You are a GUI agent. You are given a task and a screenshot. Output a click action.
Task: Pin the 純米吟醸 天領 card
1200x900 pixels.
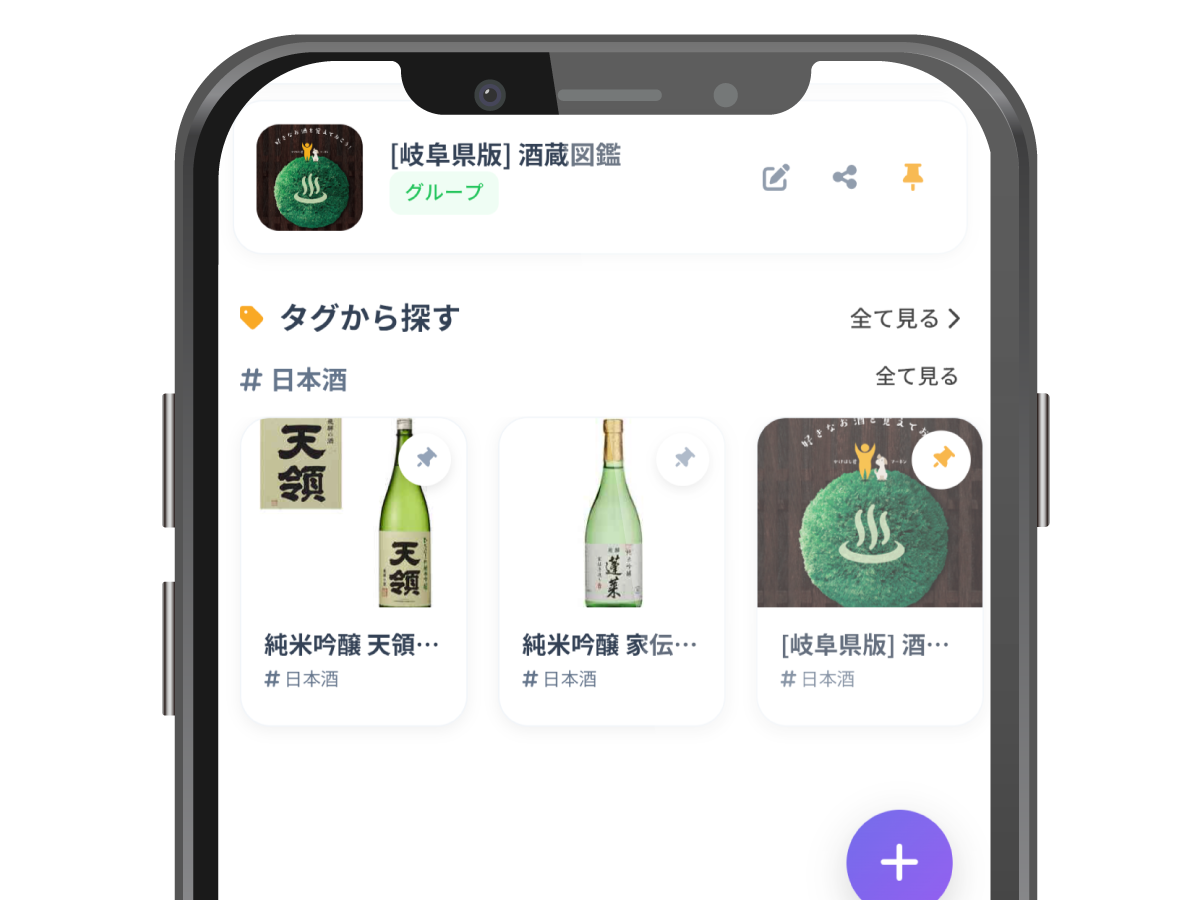[x=425, y=459]
